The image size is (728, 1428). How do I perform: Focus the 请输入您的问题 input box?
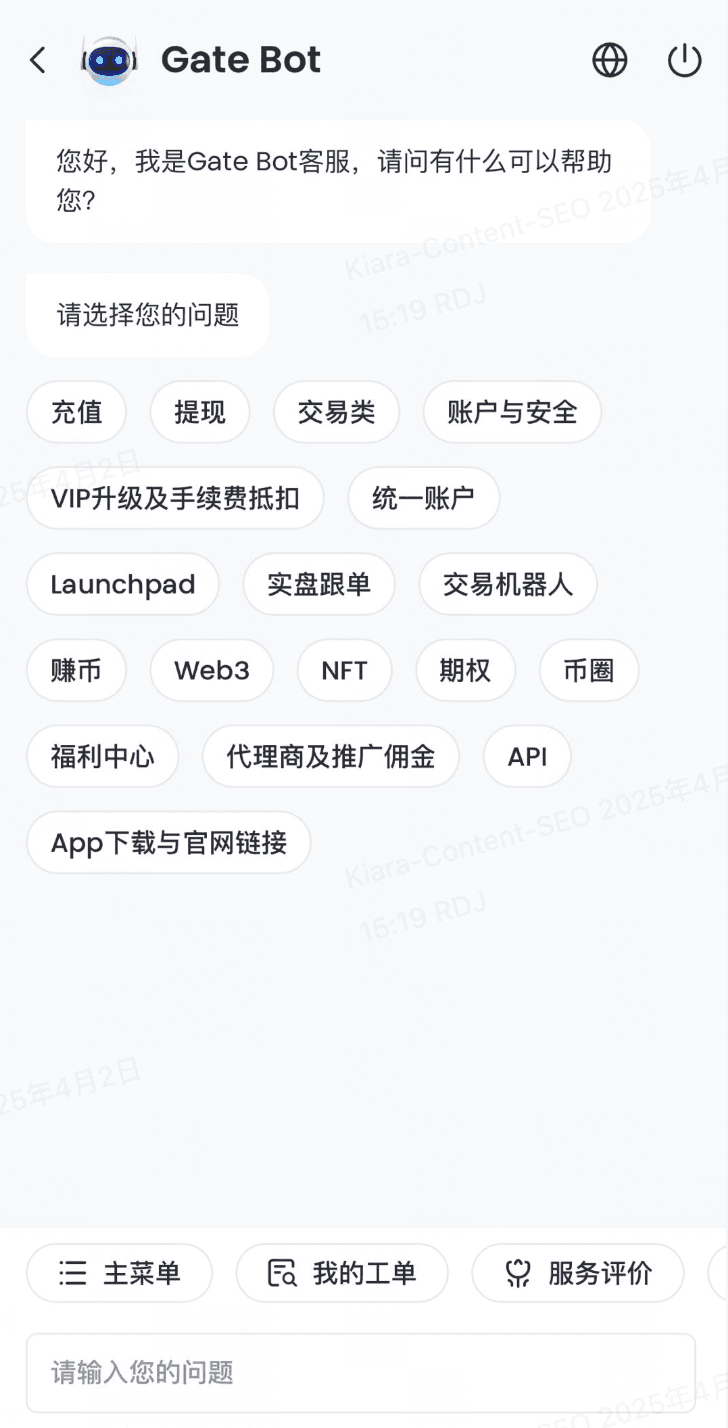(x=360, y=1372)
